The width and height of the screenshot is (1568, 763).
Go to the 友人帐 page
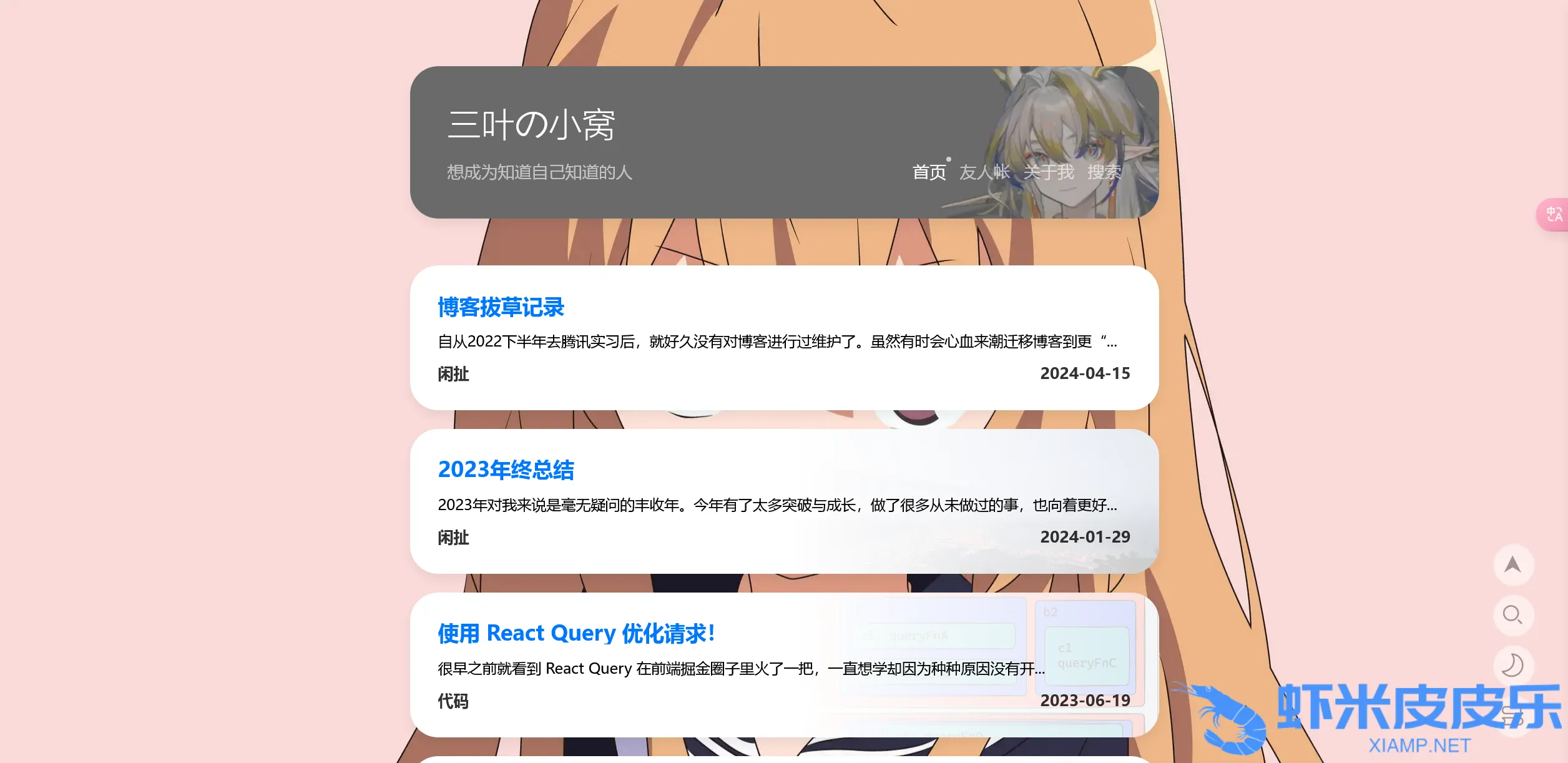click(984, 172)
